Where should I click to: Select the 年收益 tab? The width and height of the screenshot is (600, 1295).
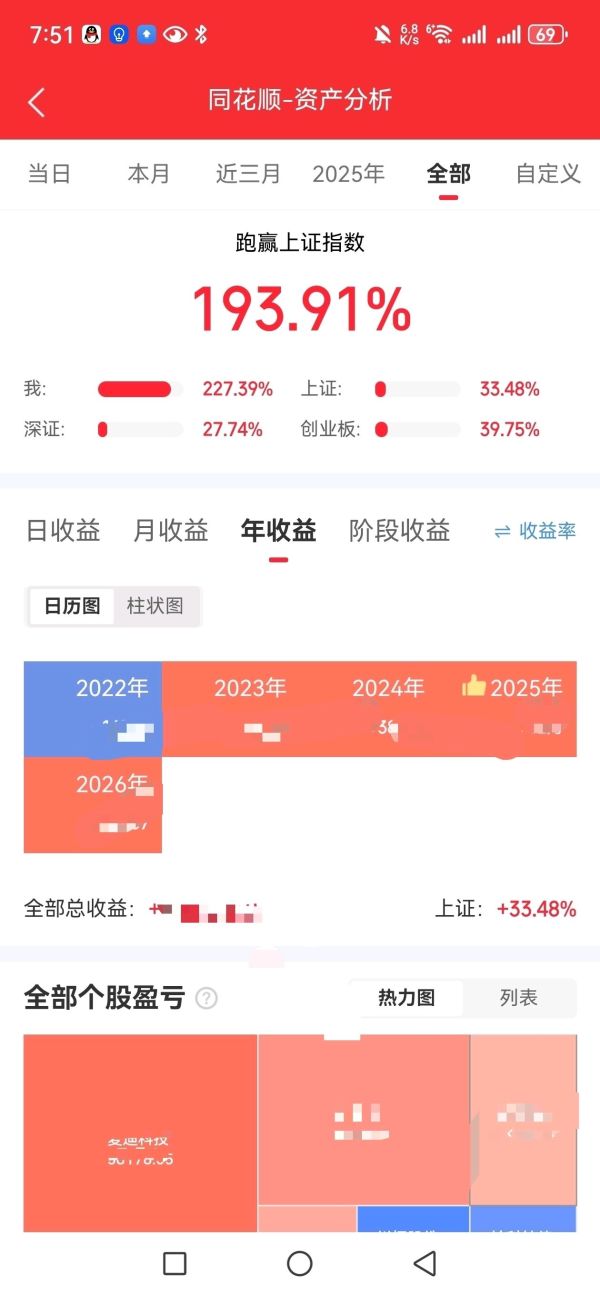(279, 531)
